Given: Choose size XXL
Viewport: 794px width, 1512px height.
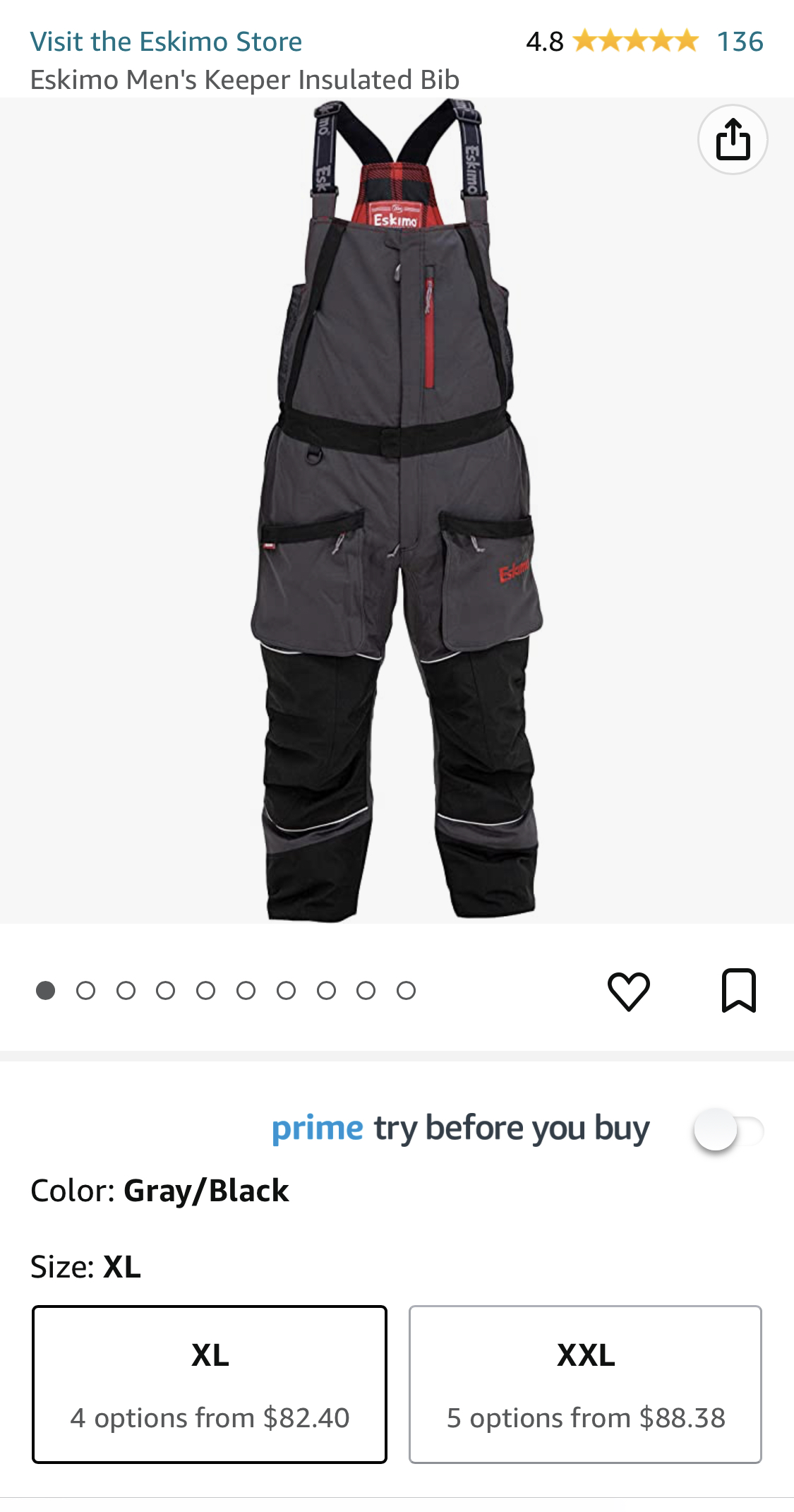Looking at the screenshot, I should (x=585, y=1384).
